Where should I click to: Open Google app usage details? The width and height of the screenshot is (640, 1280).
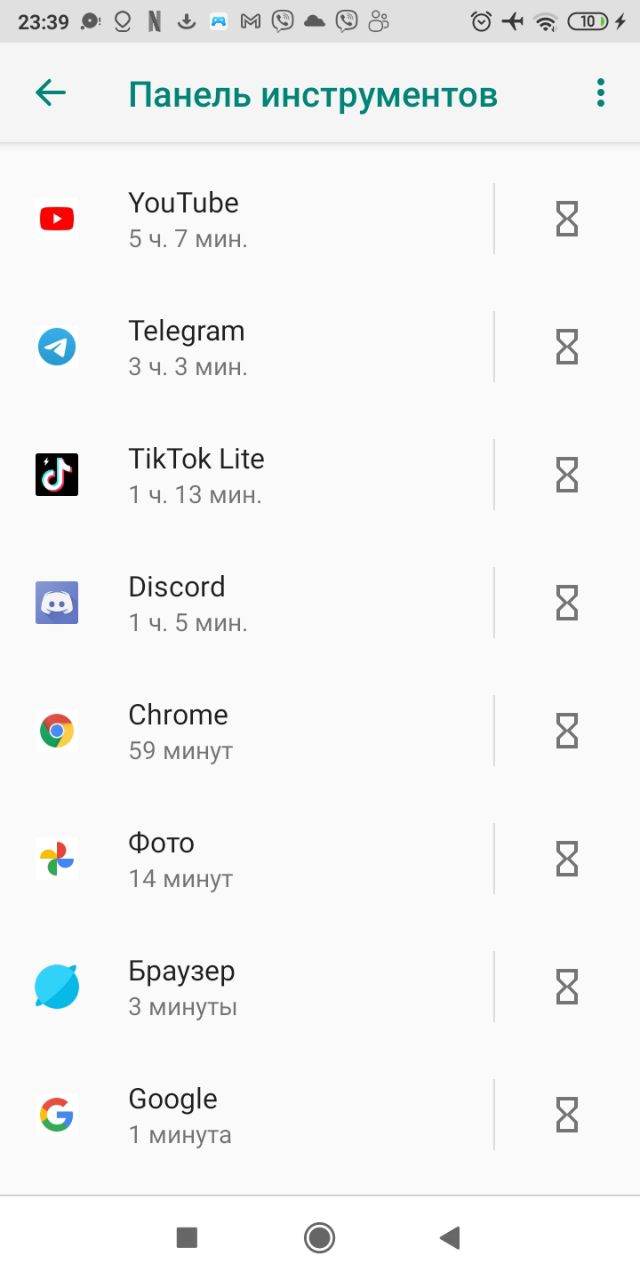click(x=246, y=1115)
